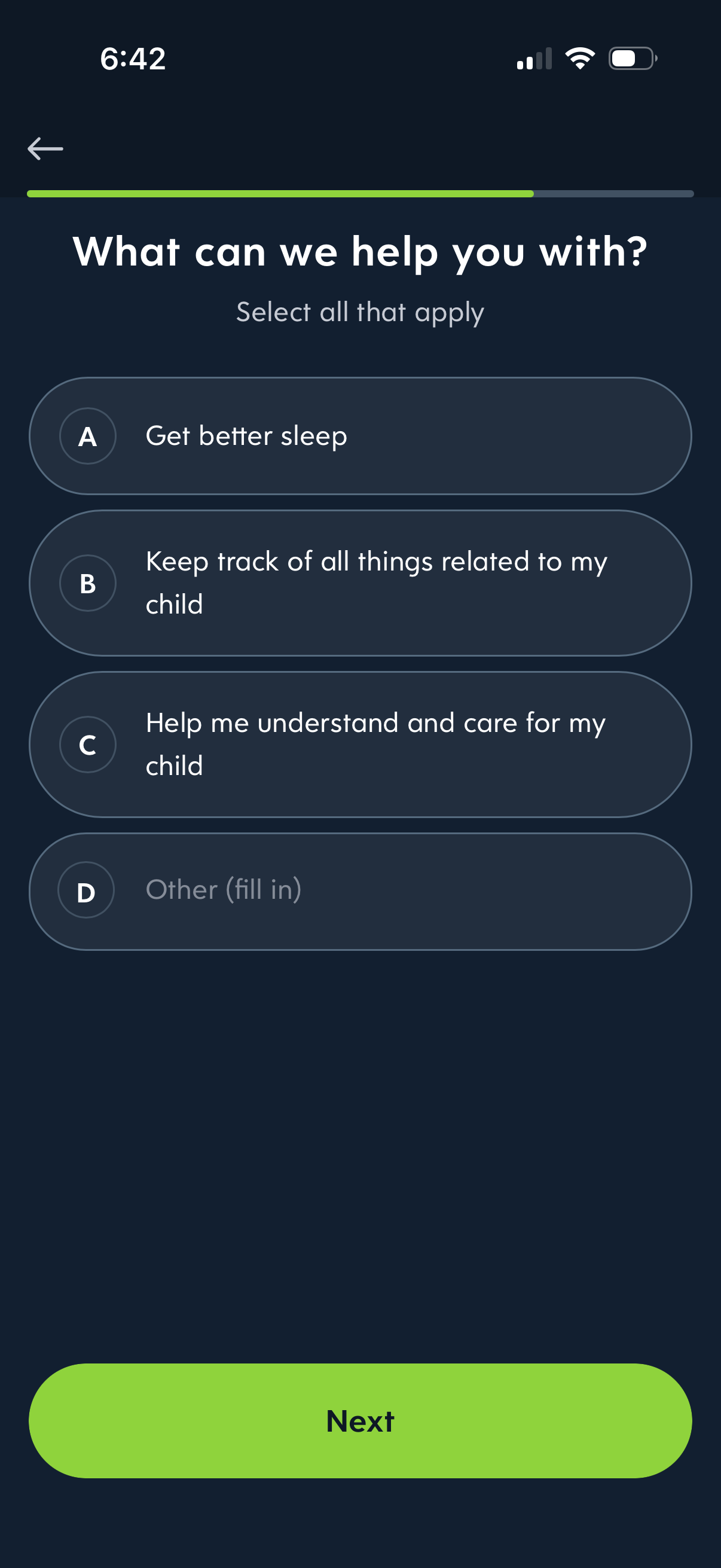The height and width of the screenshot is (1568, 721).
Task: Deselect the Get better sleep card
Action: 359,436
